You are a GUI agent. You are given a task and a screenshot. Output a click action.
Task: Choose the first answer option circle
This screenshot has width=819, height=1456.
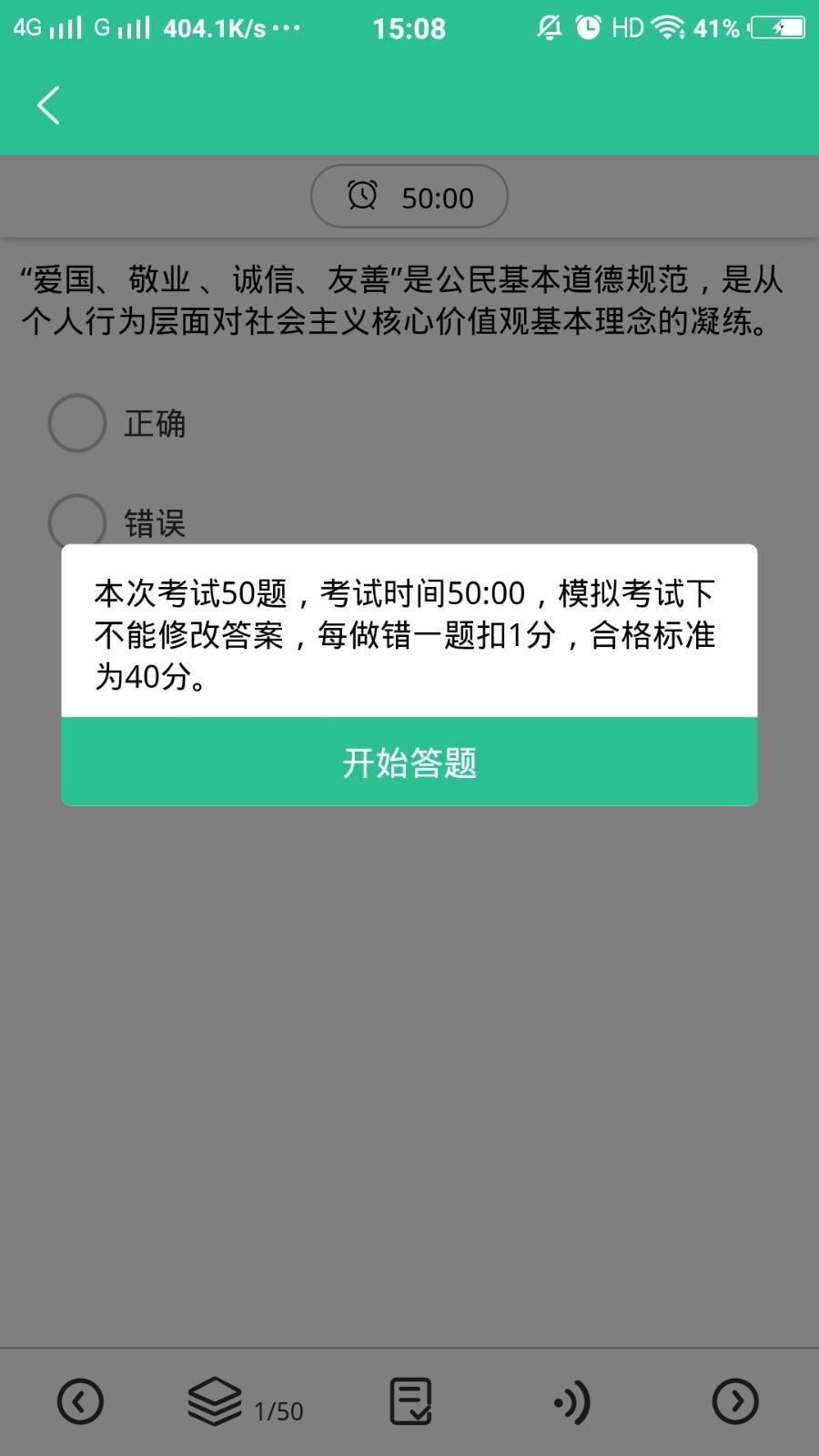(76, 423)
